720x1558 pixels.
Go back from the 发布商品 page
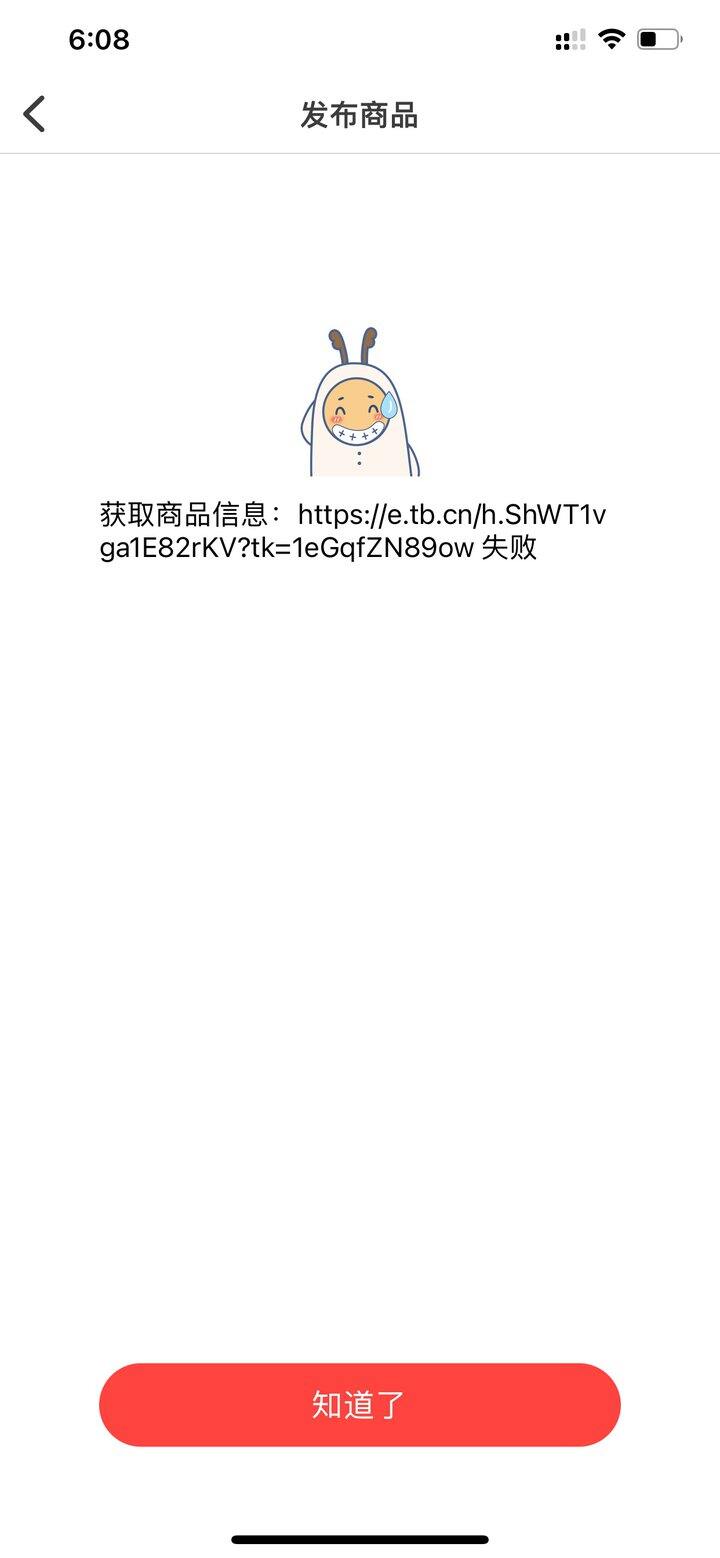(x=35, y=114)
